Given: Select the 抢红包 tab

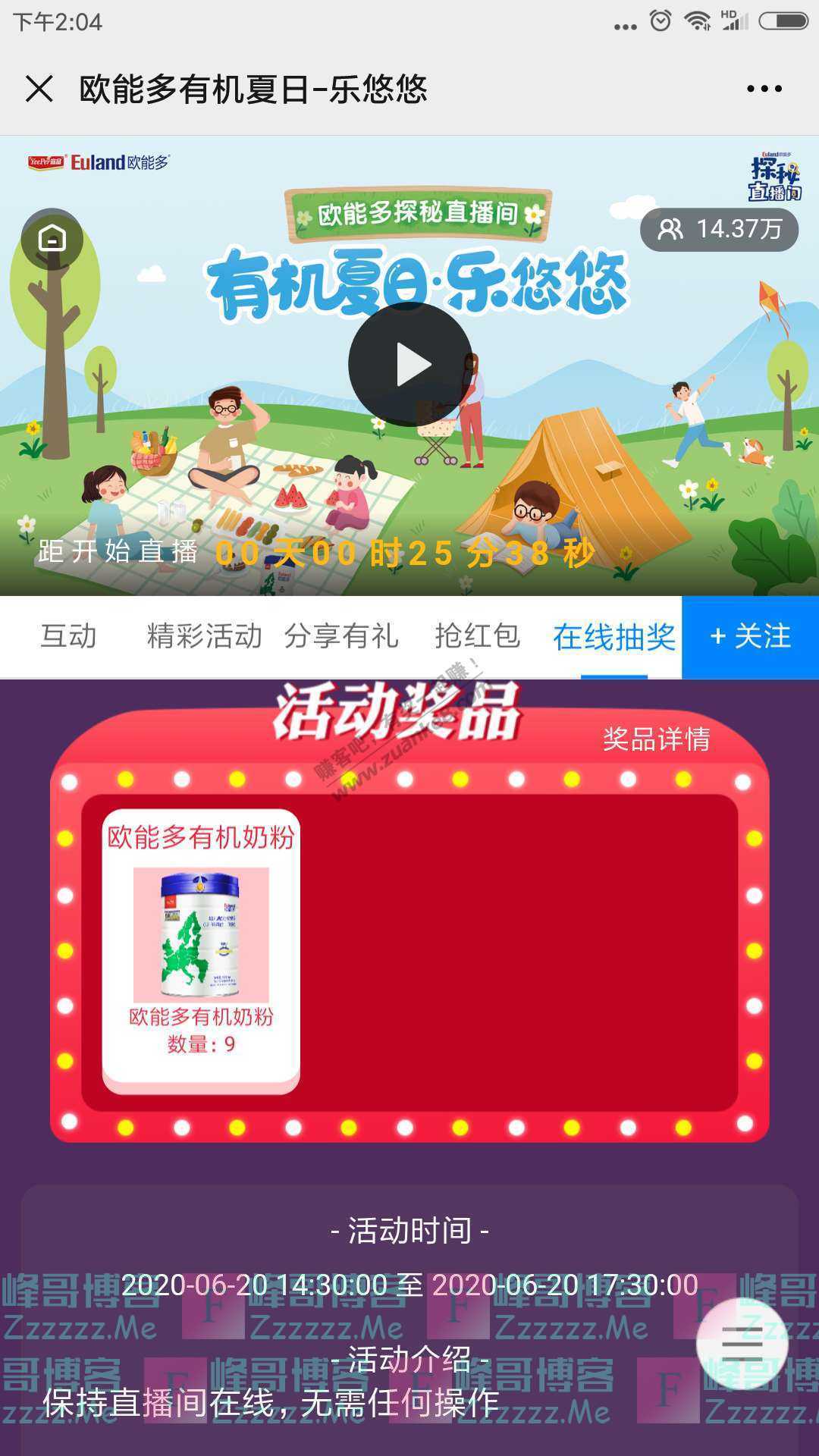Looking at the screenshot, I should [x=477, y=636].
